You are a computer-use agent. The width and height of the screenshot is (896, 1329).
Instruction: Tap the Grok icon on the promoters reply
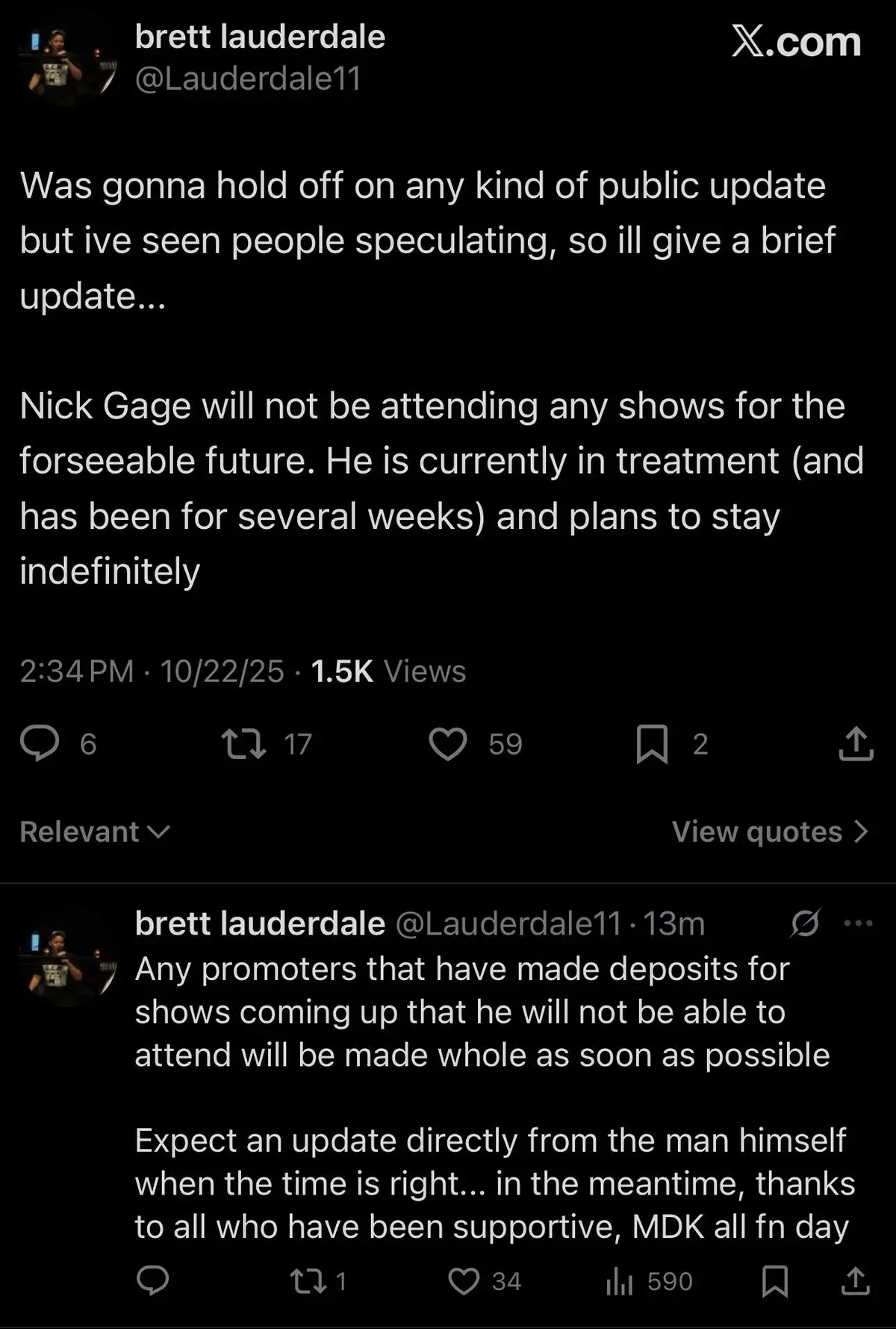pos(805,923)
